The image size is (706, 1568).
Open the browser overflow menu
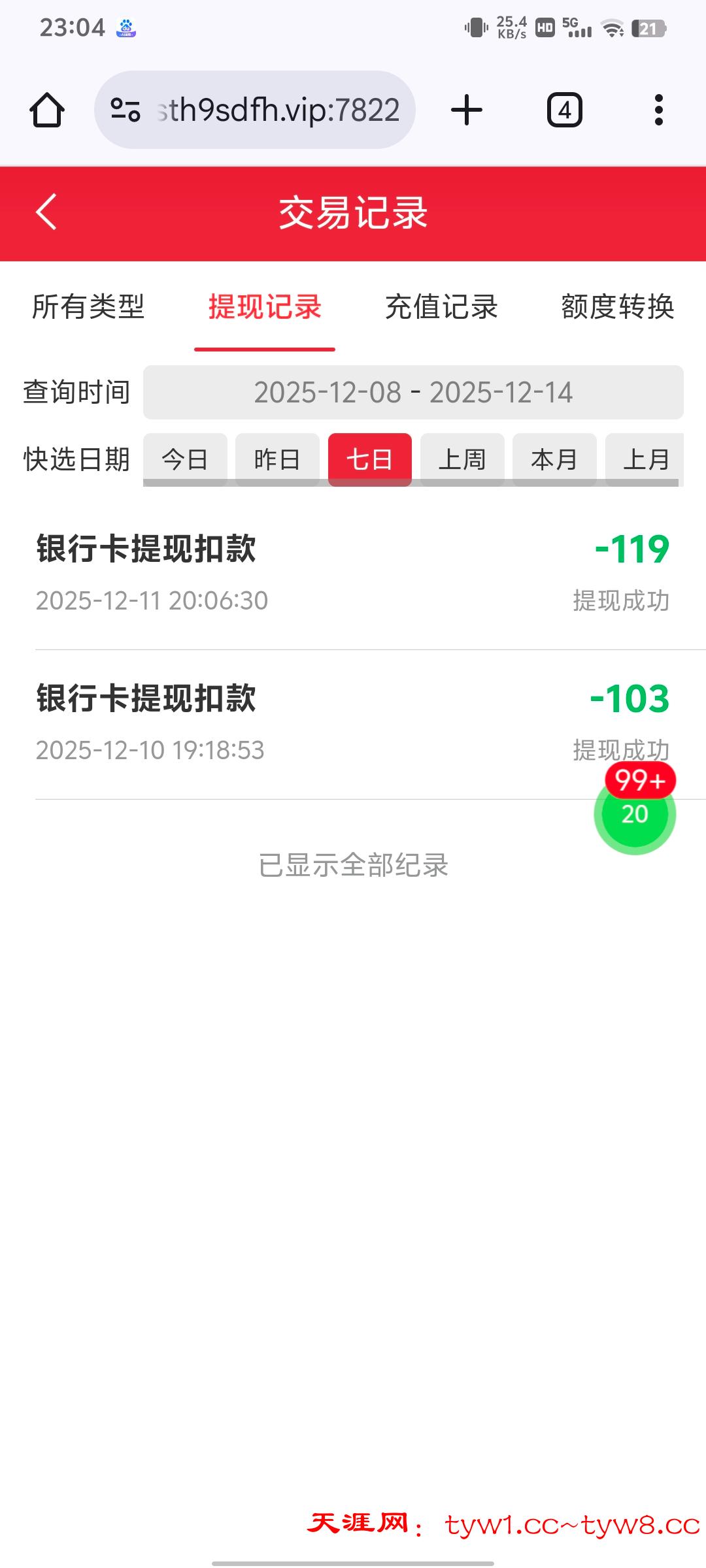pos(658,110)
